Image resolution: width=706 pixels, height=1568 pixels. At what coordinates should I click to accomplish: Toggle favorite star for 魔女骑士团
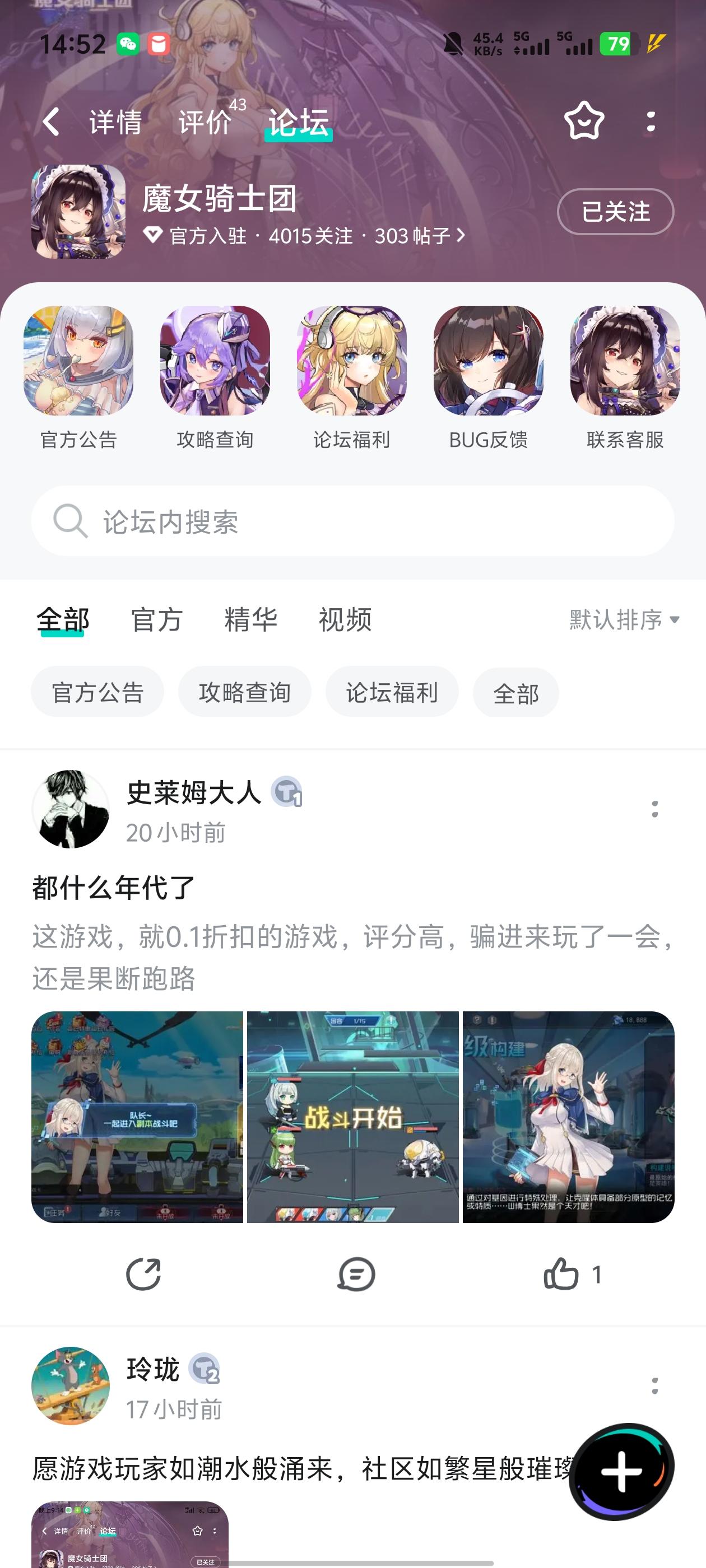click(583, 122)
